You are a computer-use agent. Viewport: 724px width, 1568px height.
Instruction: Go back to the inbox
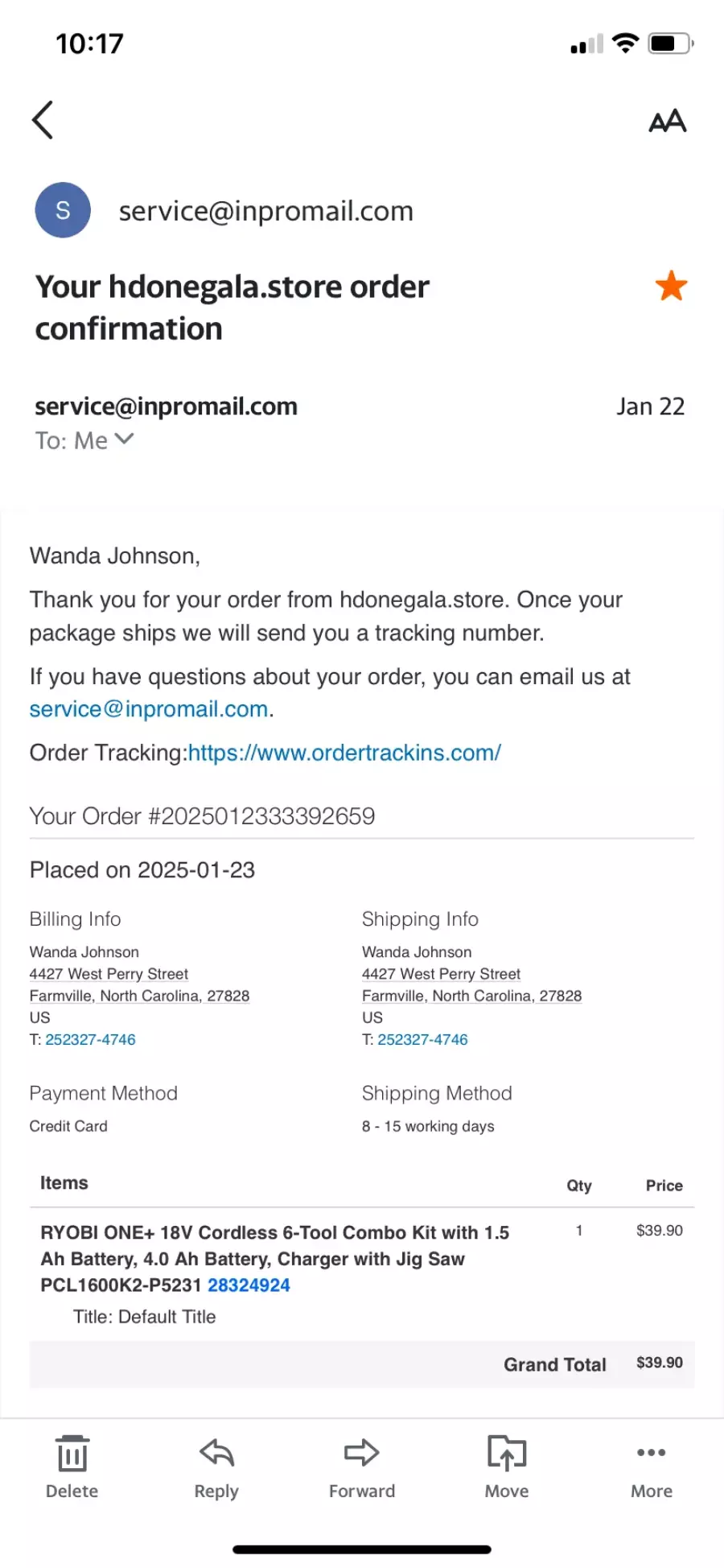coord(43,120)
